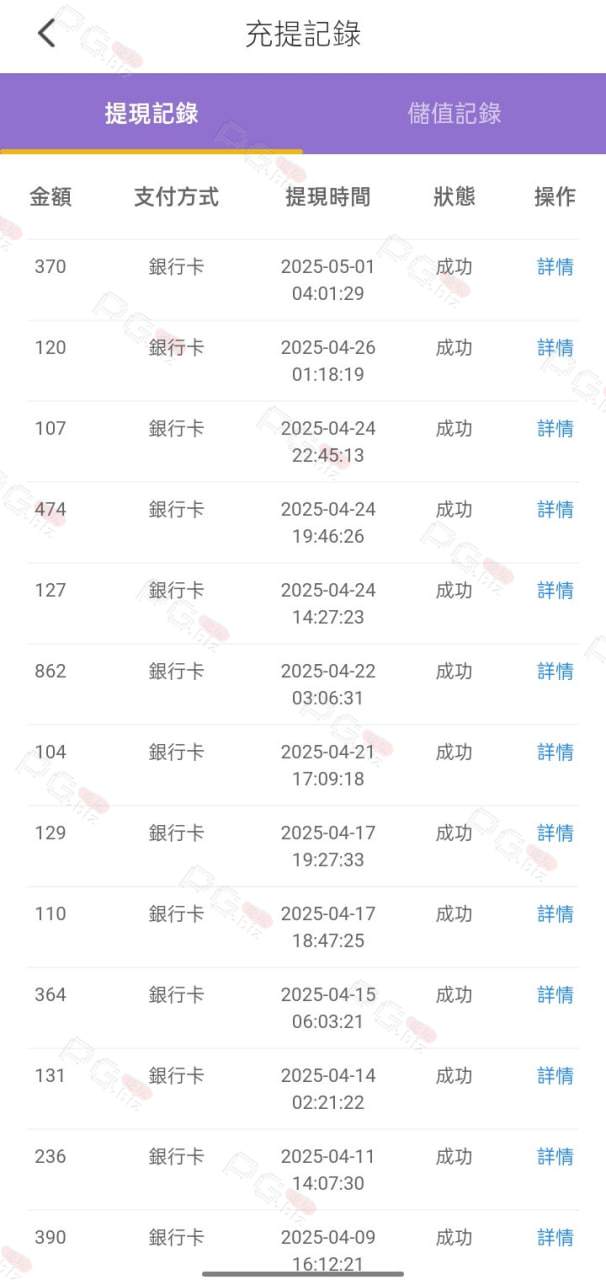Open 詳情 for the 364 withdrawal
The width and height of the screenshot is (606, 1280).
[x=555, y=996]
